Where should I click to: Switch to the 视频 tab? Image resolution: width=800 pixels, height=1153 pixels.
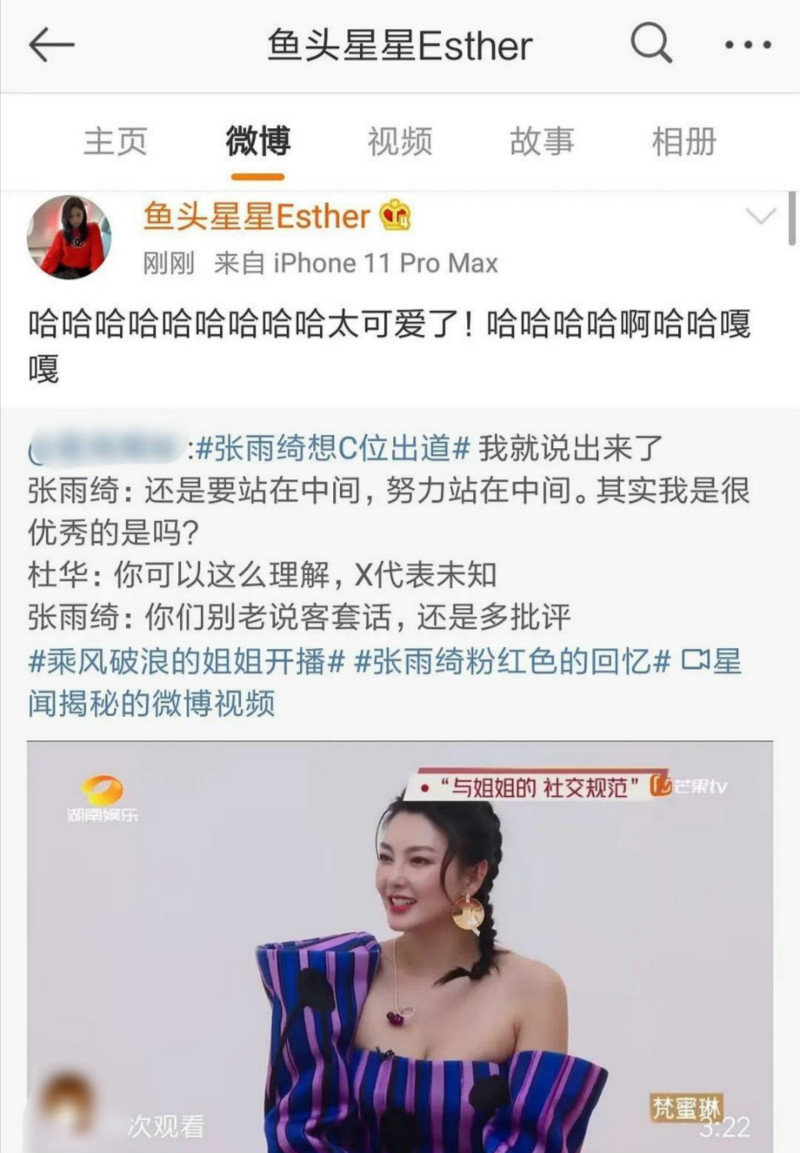tap(400, 141)
